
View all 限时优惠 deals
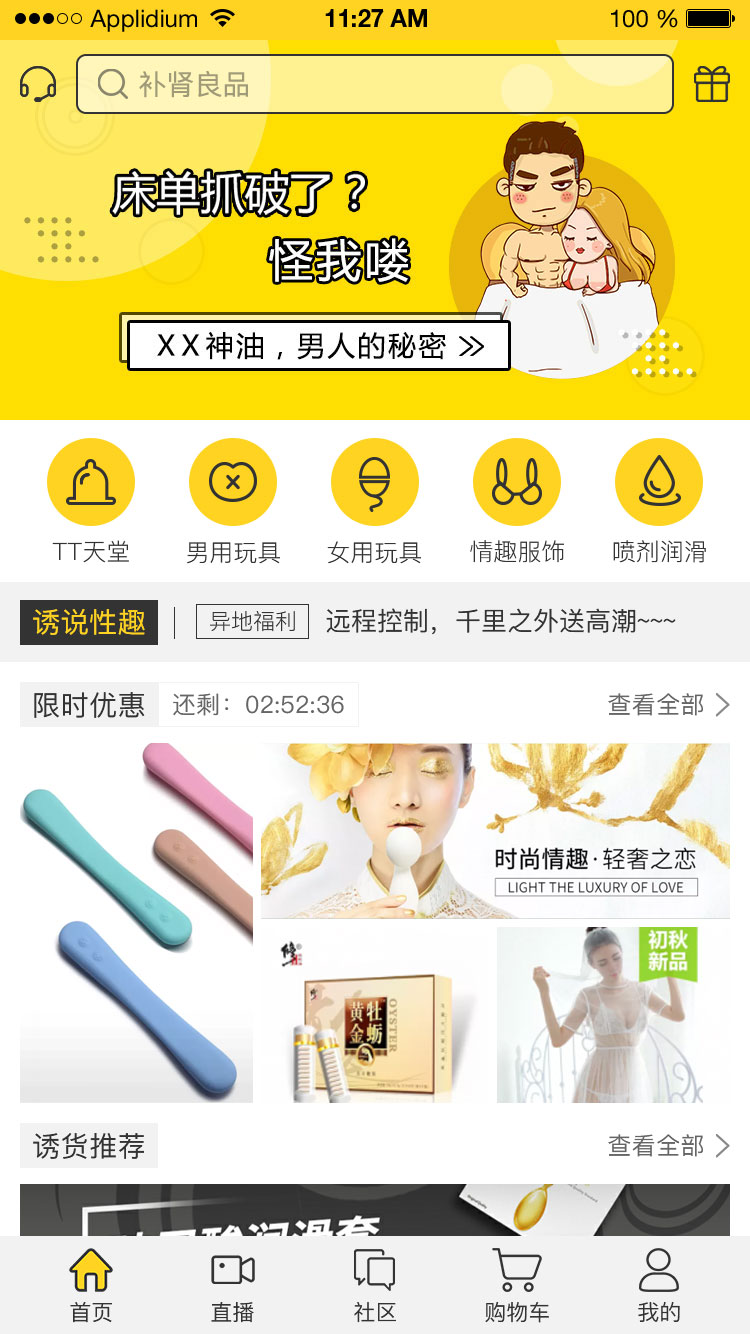(668, 705)
